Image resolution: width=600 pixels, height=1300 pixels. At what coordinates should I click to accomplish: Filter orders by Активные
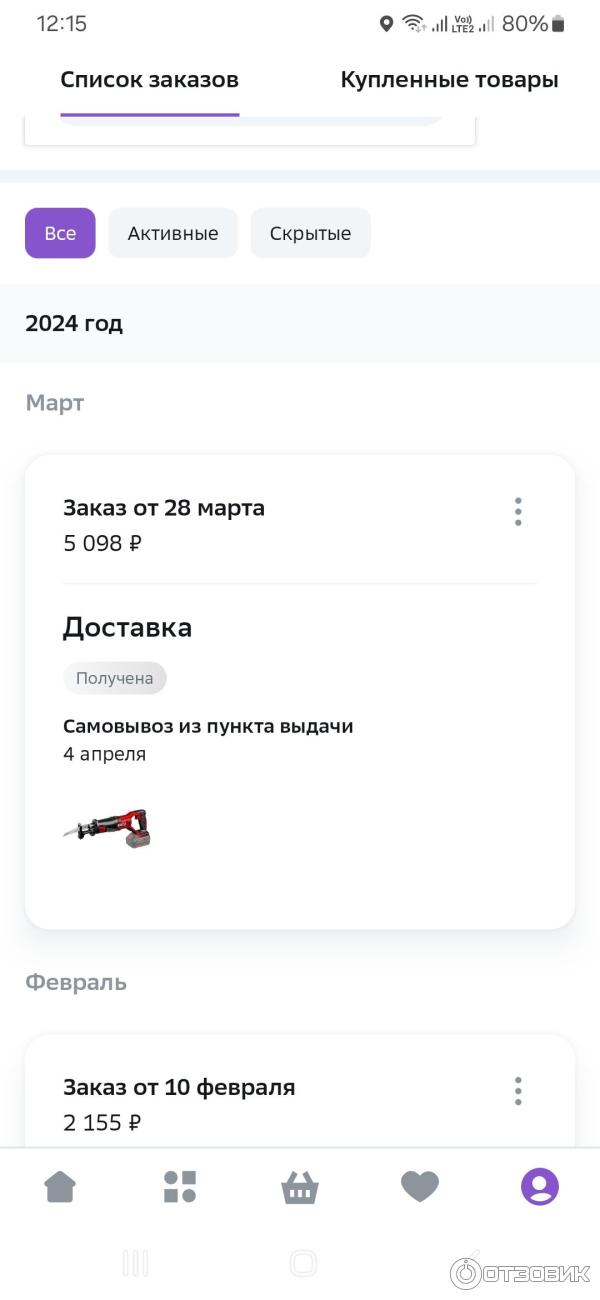tap(173, 233)
